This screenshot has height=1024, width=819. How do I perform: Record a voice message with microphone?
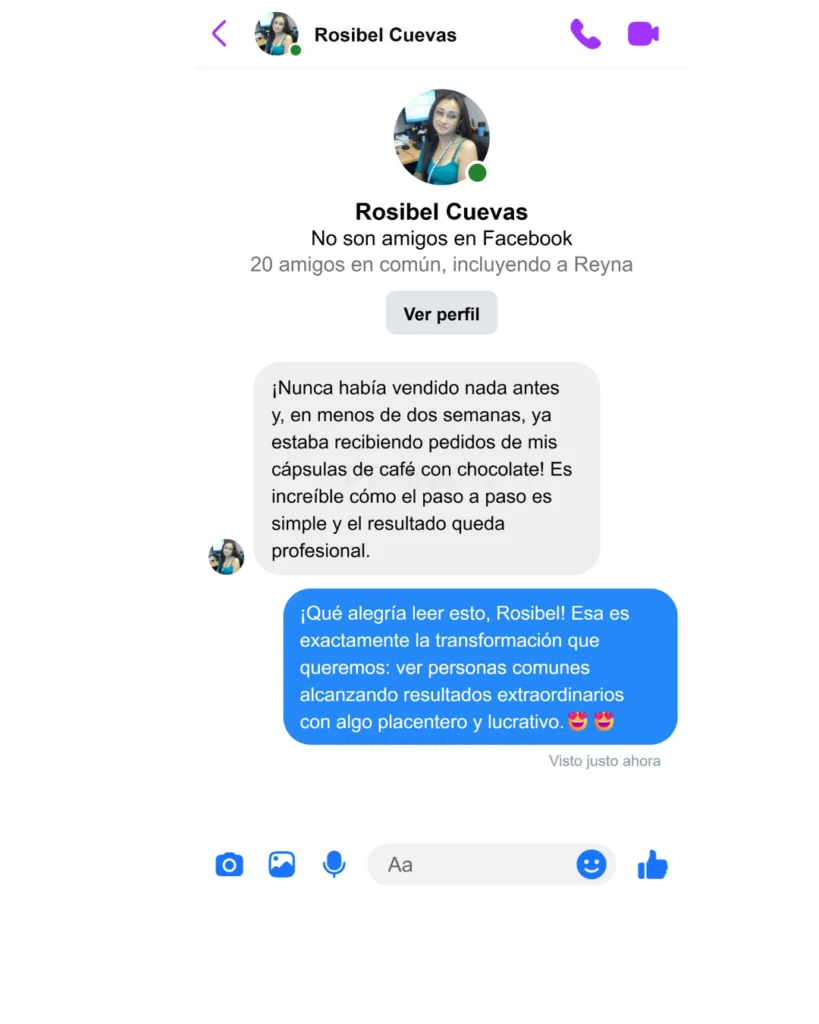point(334,864)
